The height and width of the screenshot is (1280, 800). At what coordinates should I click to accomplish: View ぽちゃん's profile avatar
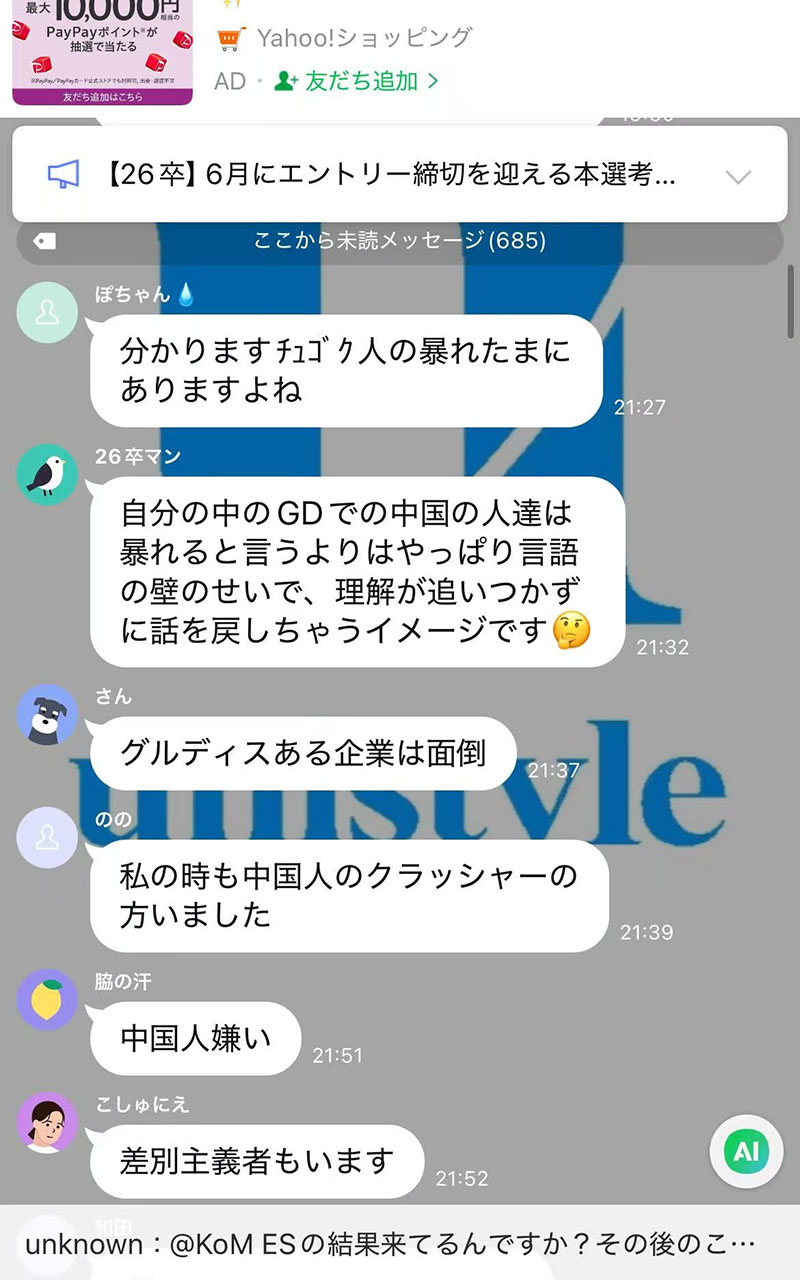[x=47, y=312]
